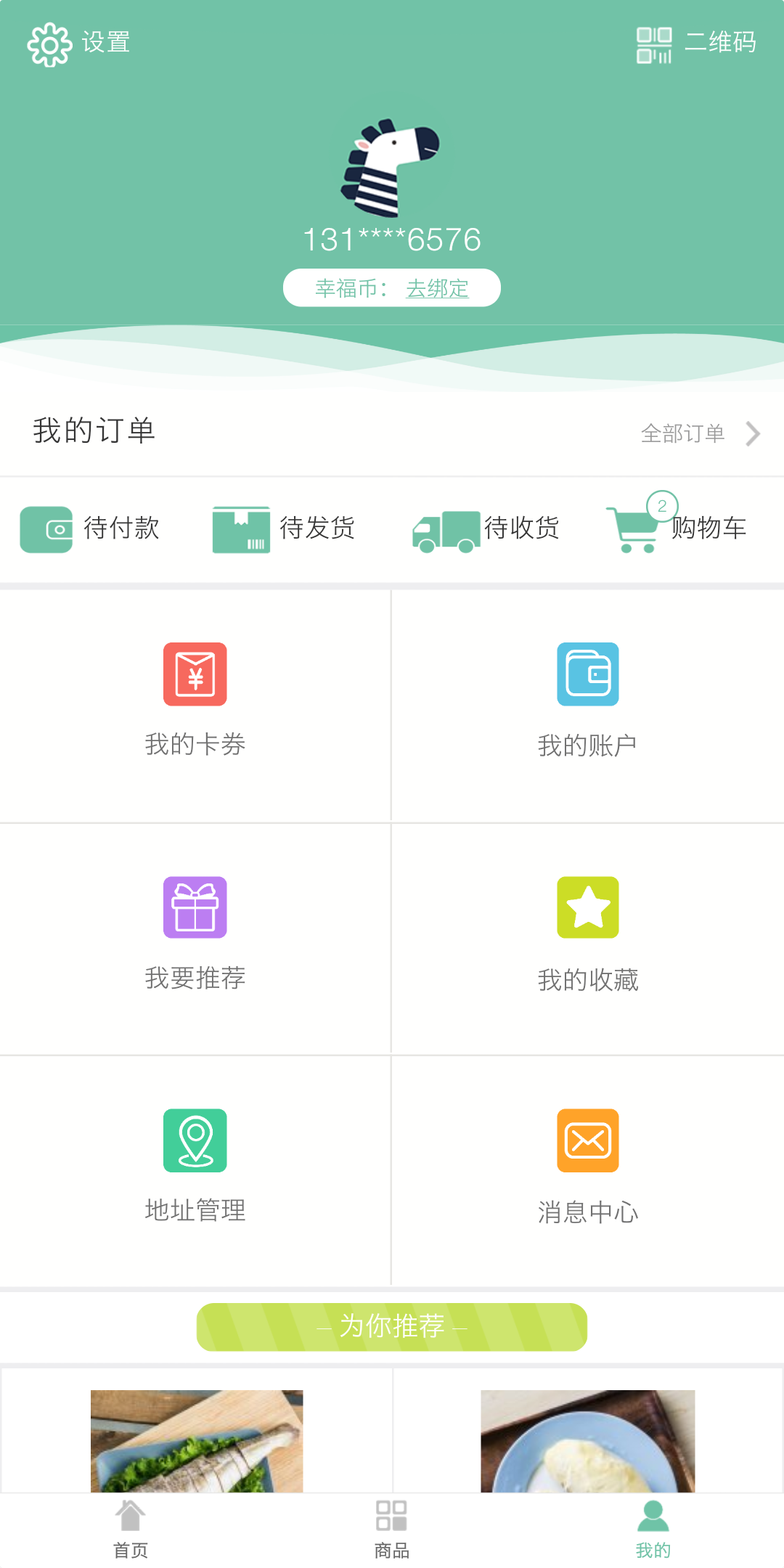Tap the zebra profile avatar
The height and width of the screenshot is (1568, 784).
392,168
